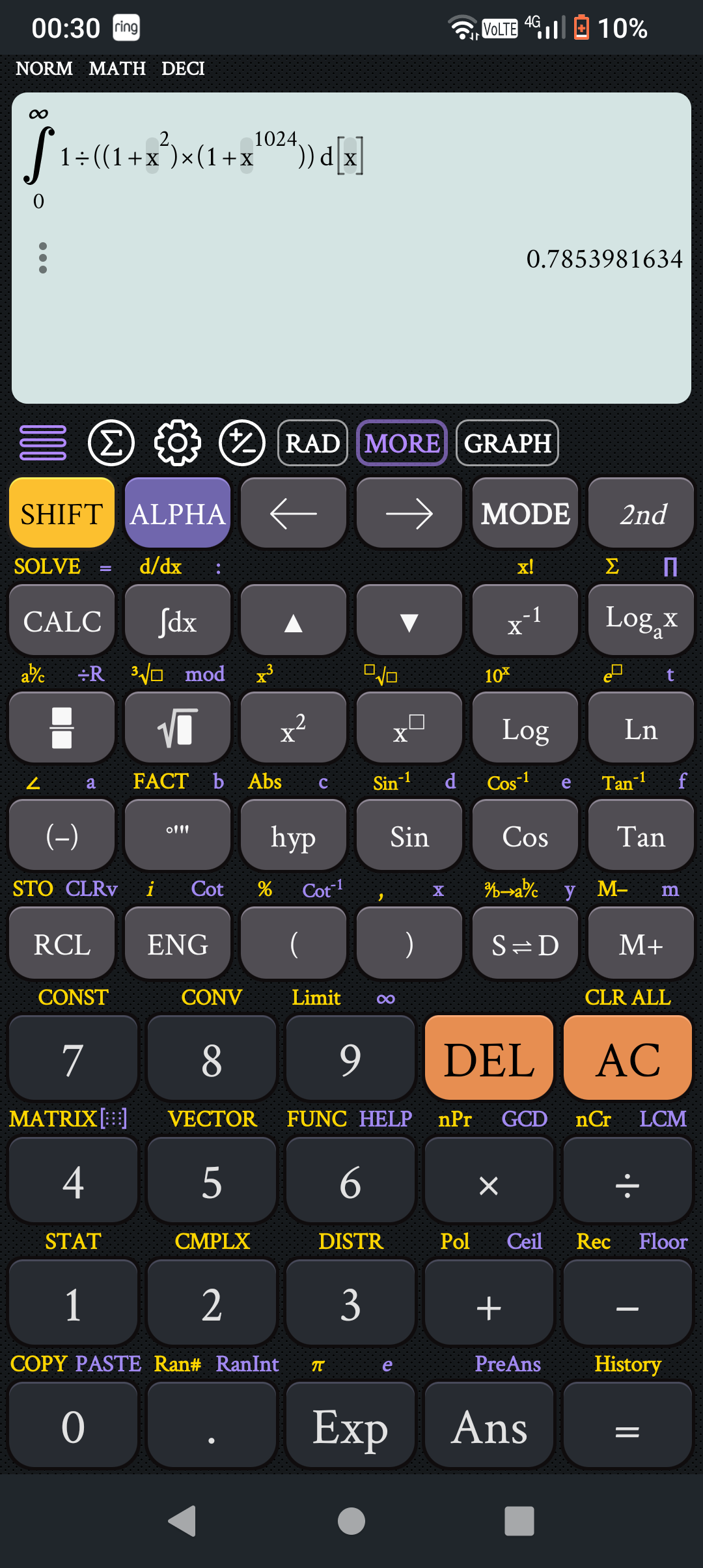This screenshot has width=703, height=1568.
Task: Activate the ALPHA key
Action: pyautogui.click(x=178, y=514)
